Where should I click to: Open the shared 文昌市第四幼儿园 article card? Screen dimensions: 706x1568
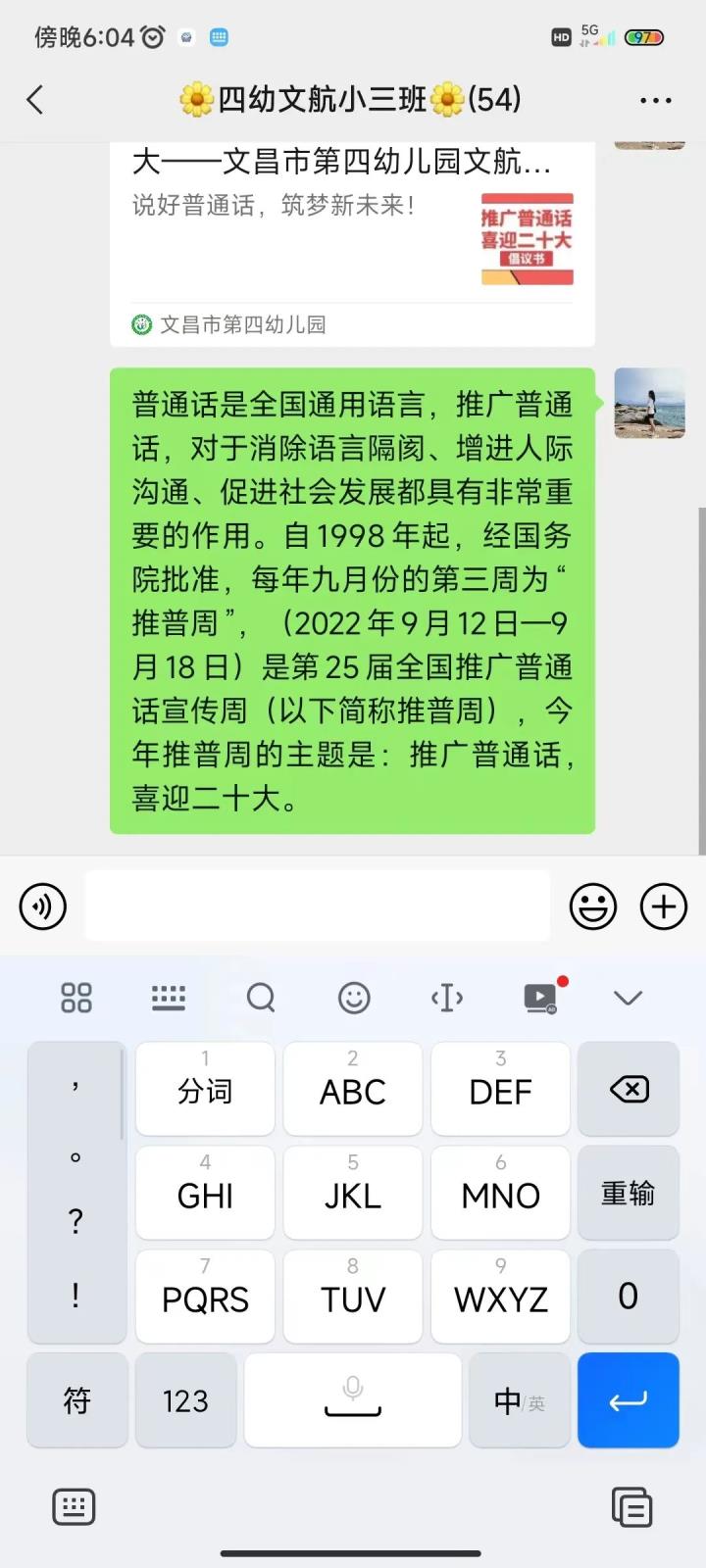tap(352, 240)
